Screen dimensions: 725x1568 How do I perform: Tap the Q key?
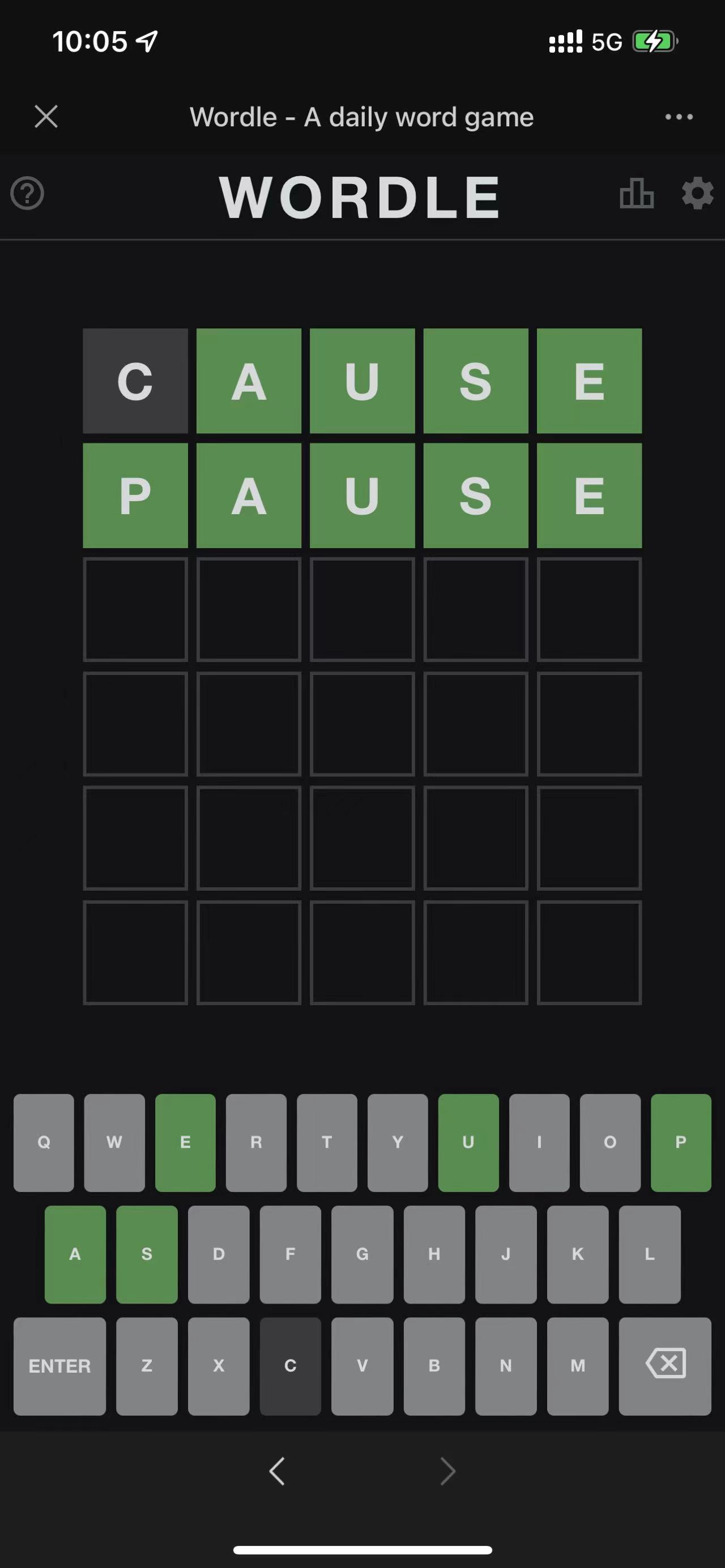pos(44,1143)
